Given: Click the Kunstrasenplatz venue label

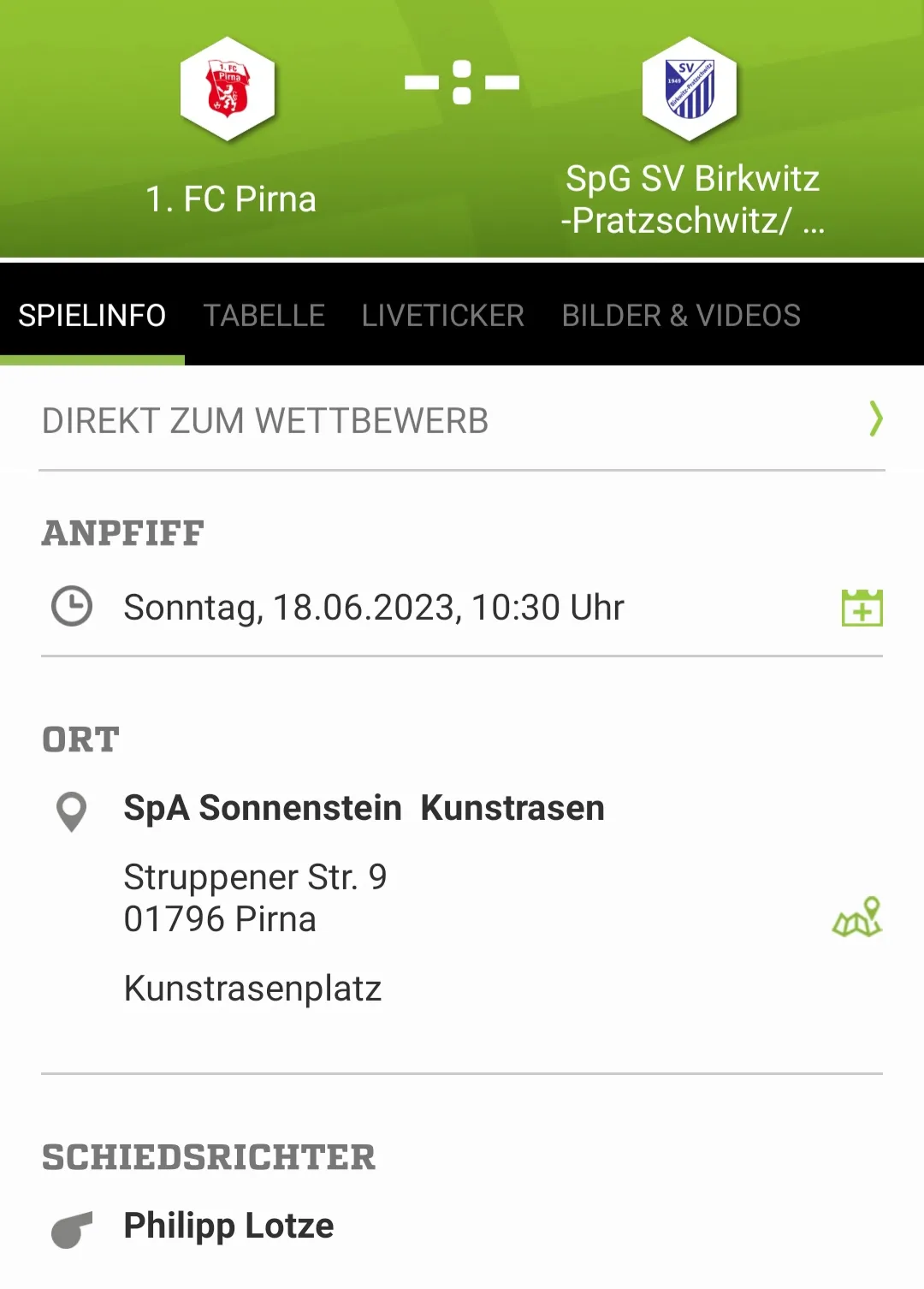Looking at the screenshot, I should pyautogui.click(x=253, y=989).
